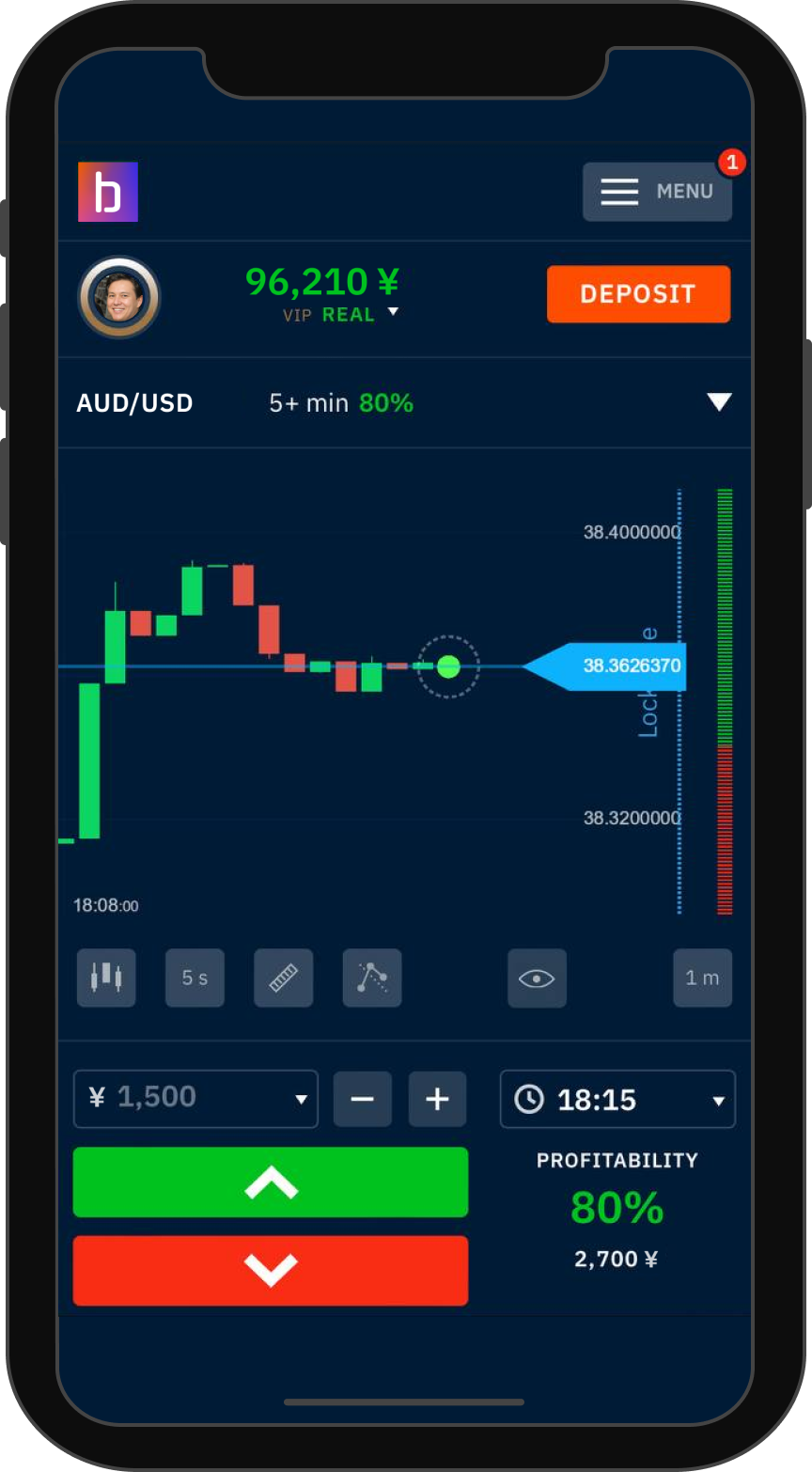The height and width of the screenshot is (1472, 812).
Task: Open the ruler measurement tool
Action: 283,978
